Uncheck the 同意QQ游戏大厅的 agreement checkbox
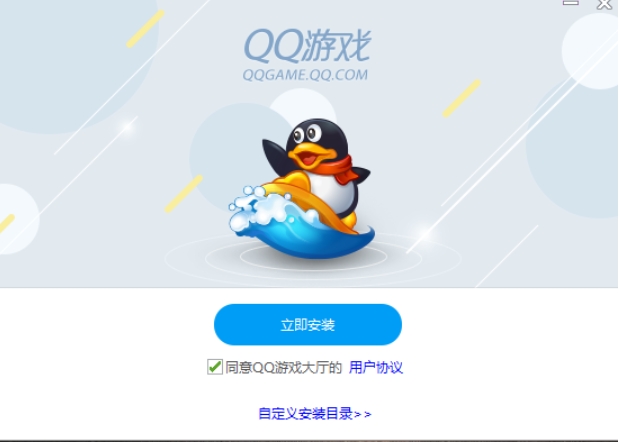This screenshot has width=619, height=442. click(215, 367)
